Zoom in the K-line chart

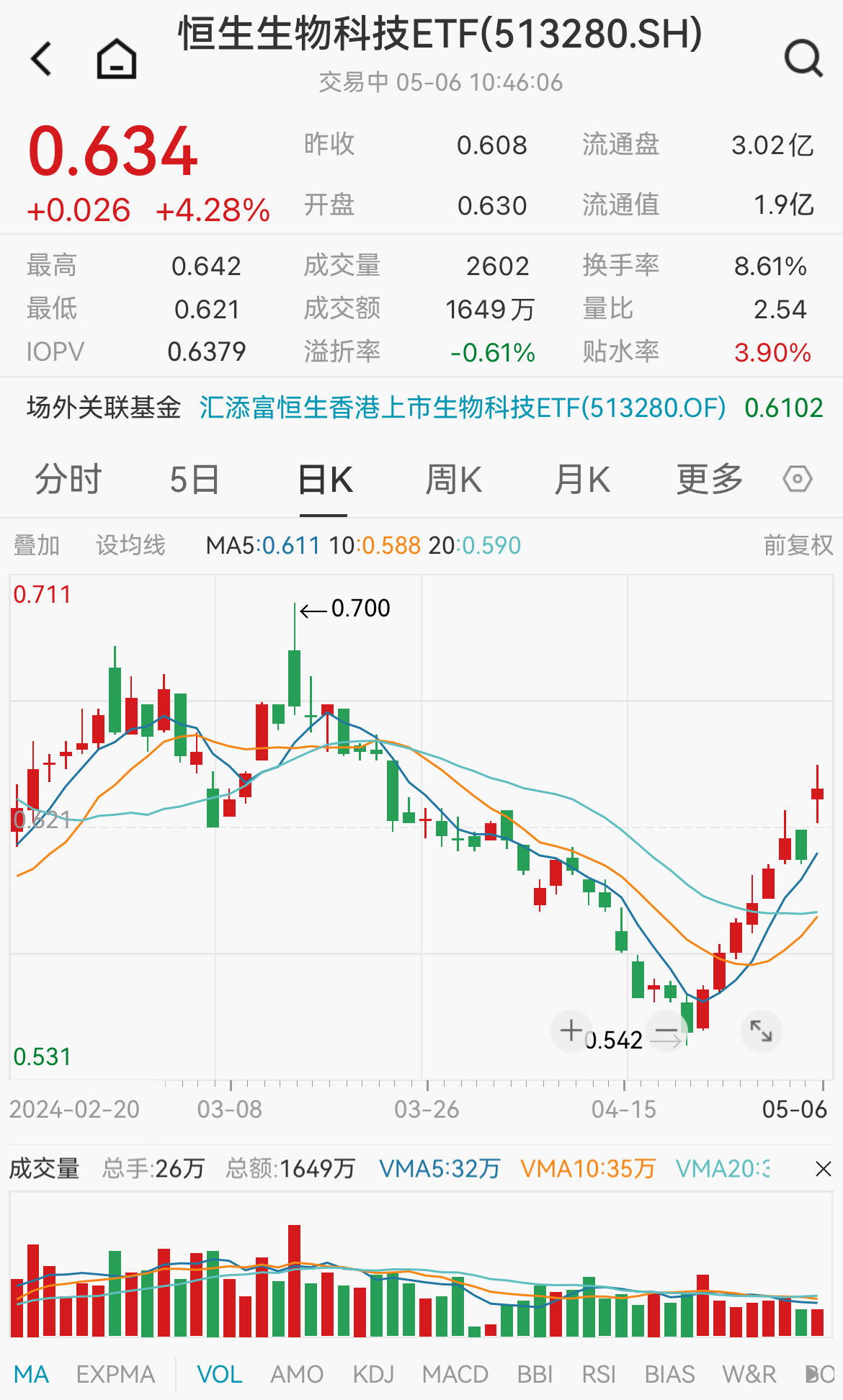click(571, 1031)
